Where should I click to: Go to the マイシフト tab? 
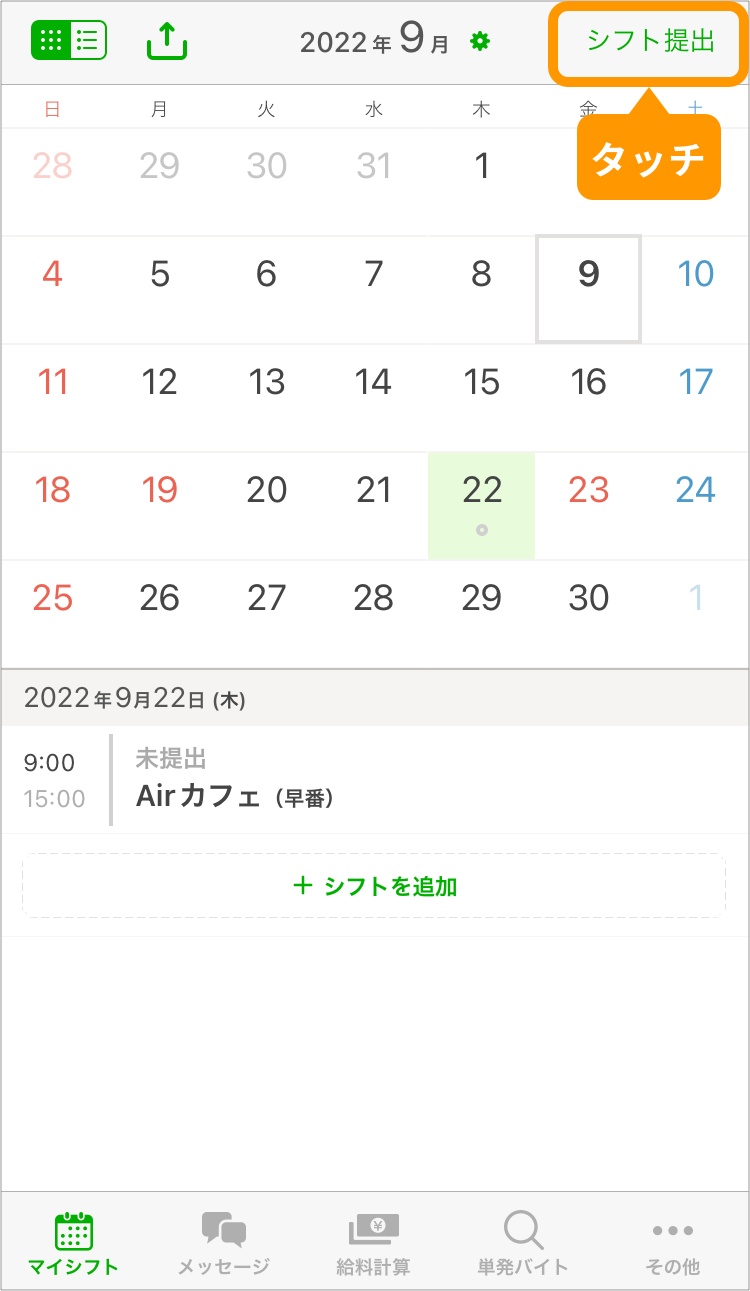pos(73,1243)
